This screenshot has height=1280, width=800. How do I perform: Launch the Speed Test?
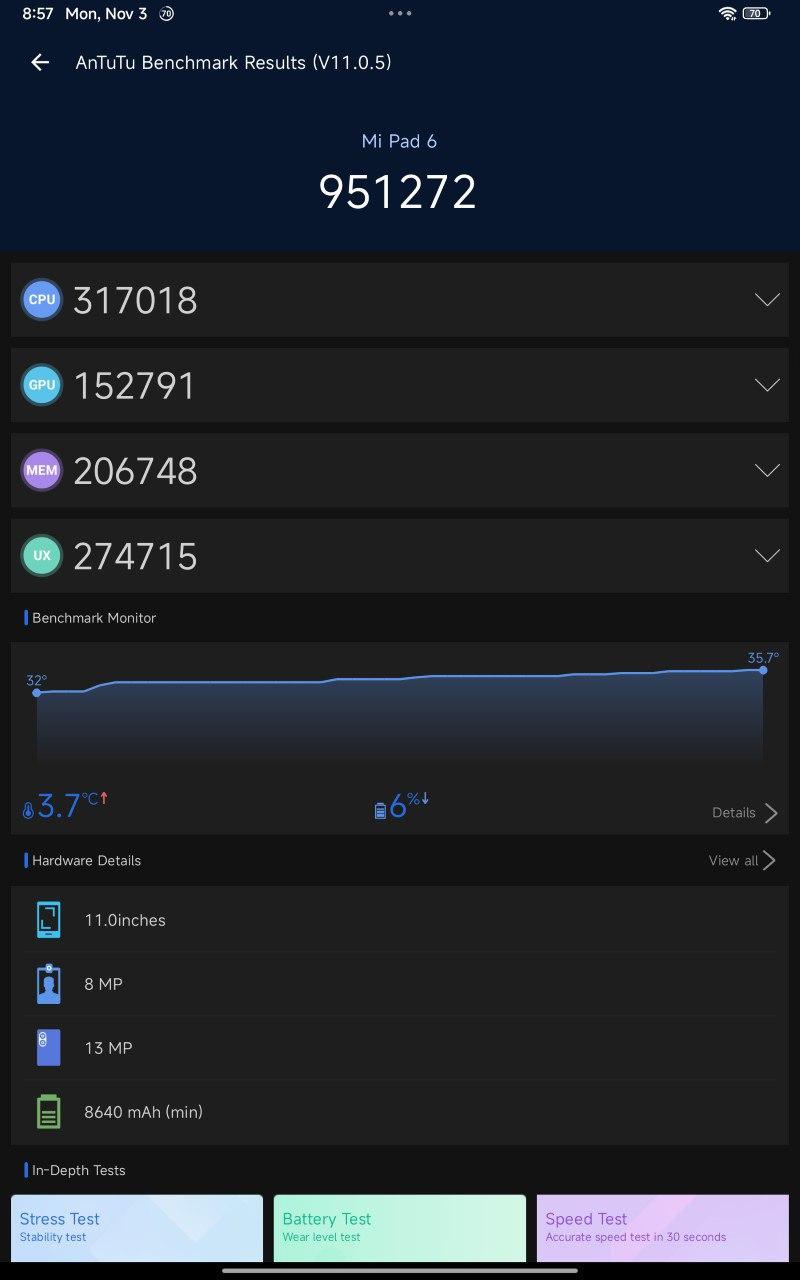tap(662, 1227)
